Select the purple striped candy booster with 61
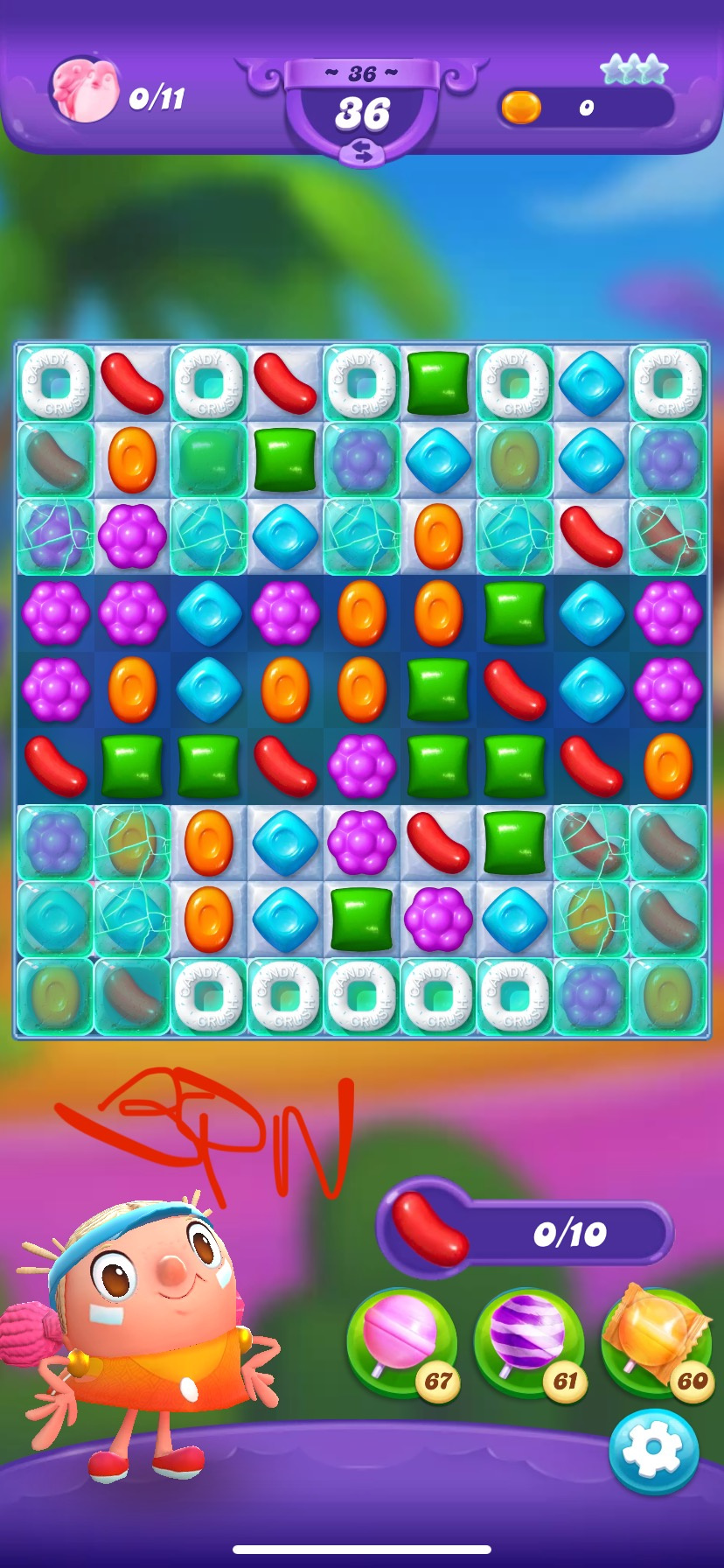The image size is (724, 1568). pyautogui.click(x=528, y=1340)
